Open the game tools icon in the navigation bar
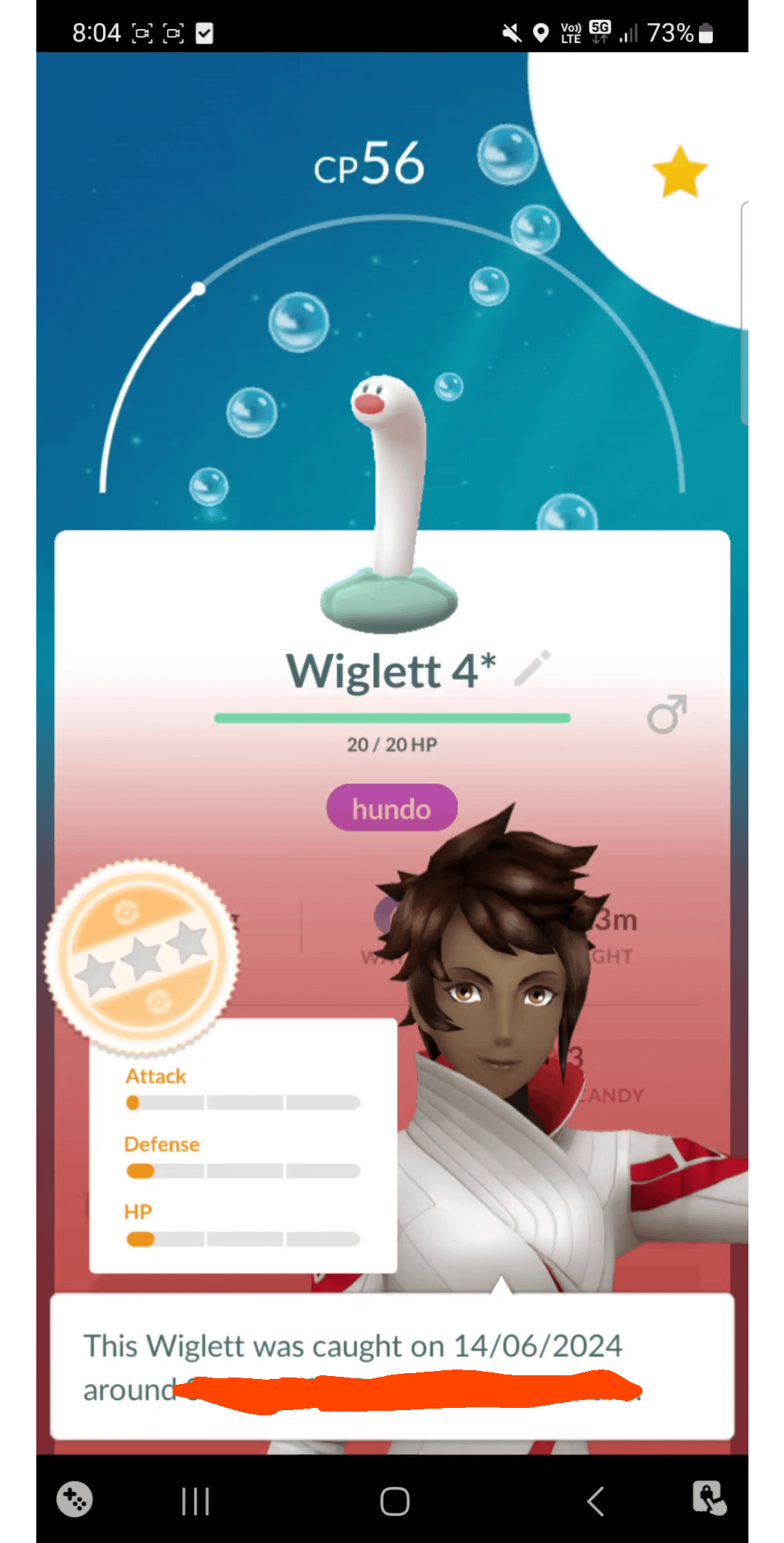 (x=75, y=1499)
